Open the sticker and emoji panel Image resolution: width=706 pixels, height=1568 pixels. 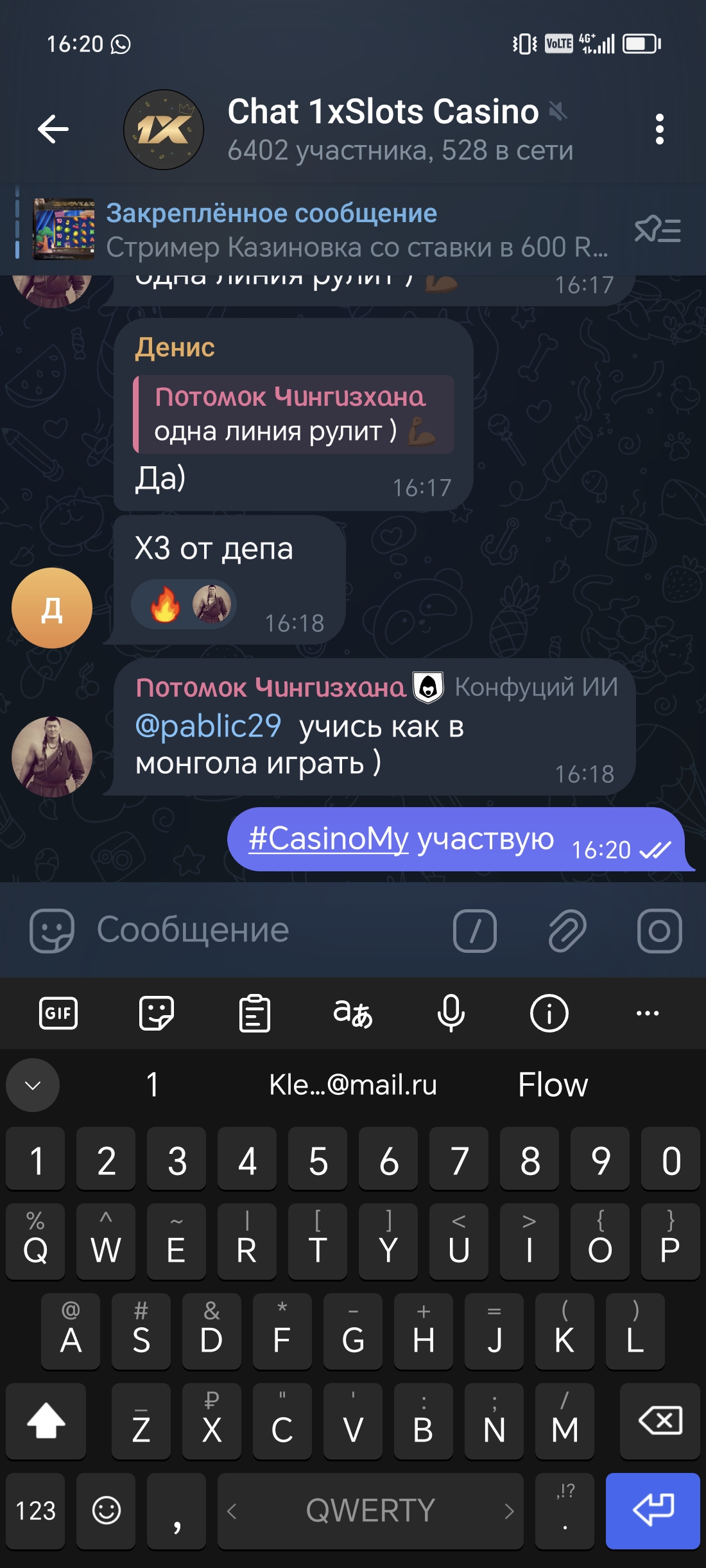pos(51,930)
